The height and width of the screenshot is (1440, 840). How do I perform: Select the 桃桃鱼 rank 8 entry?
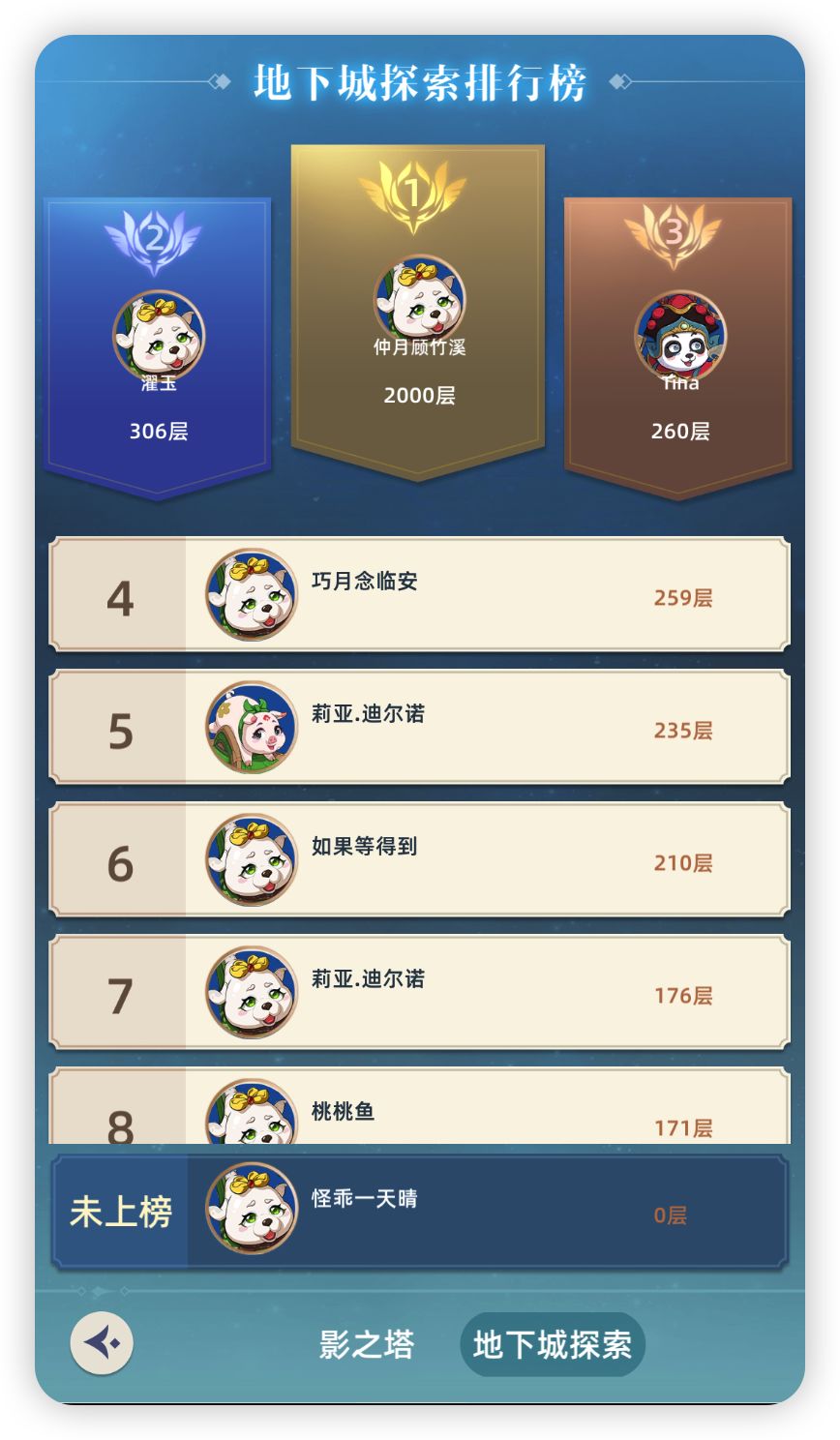click(420, 1110)
